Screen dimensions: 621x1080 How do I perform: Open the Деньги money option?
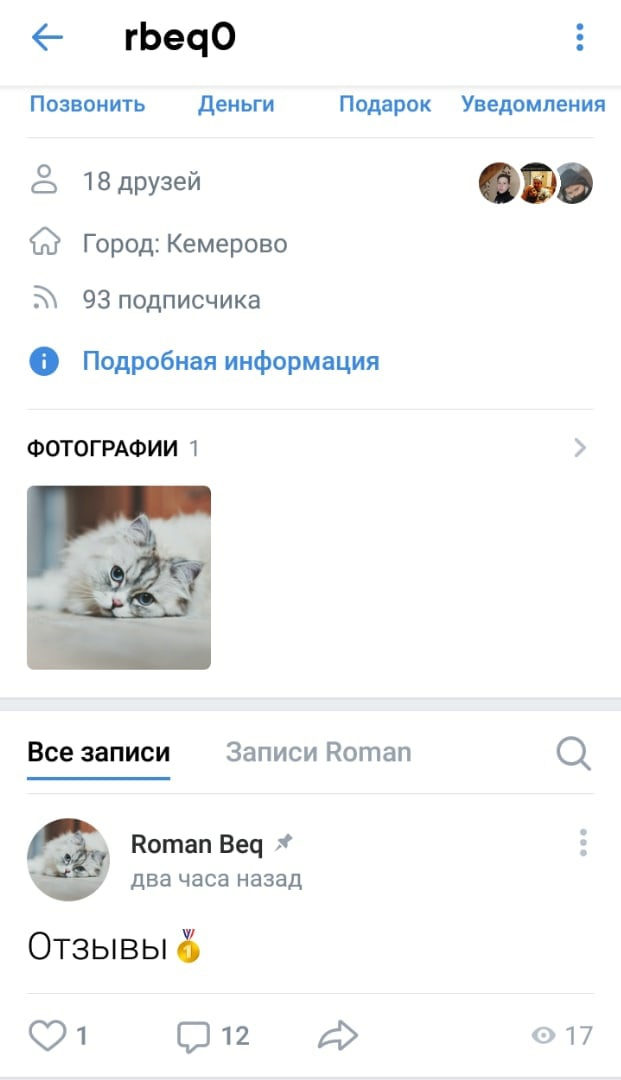[236, 104]
